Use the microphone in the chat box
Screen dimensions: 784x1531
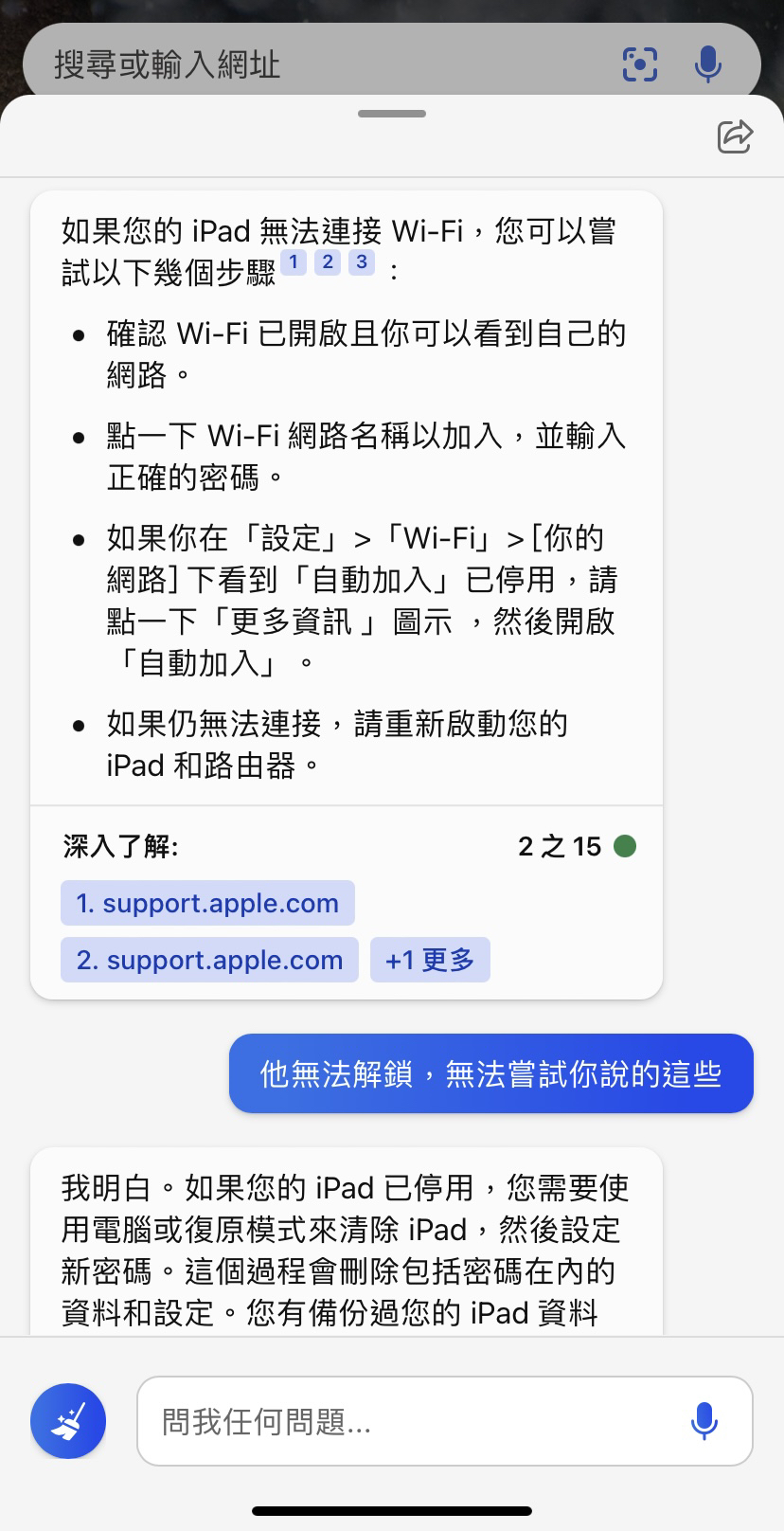point(704,1421)
